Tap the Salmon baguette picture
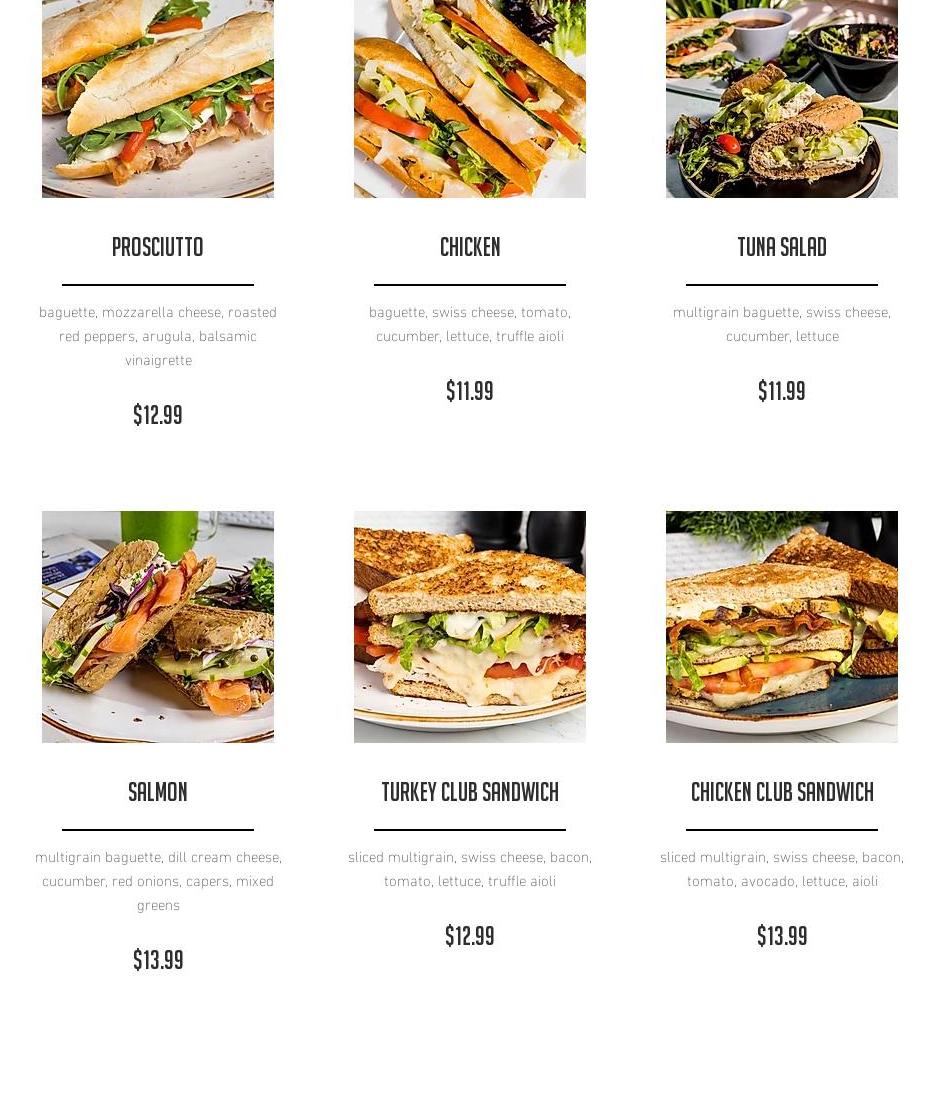 click(x=157, y=627)
